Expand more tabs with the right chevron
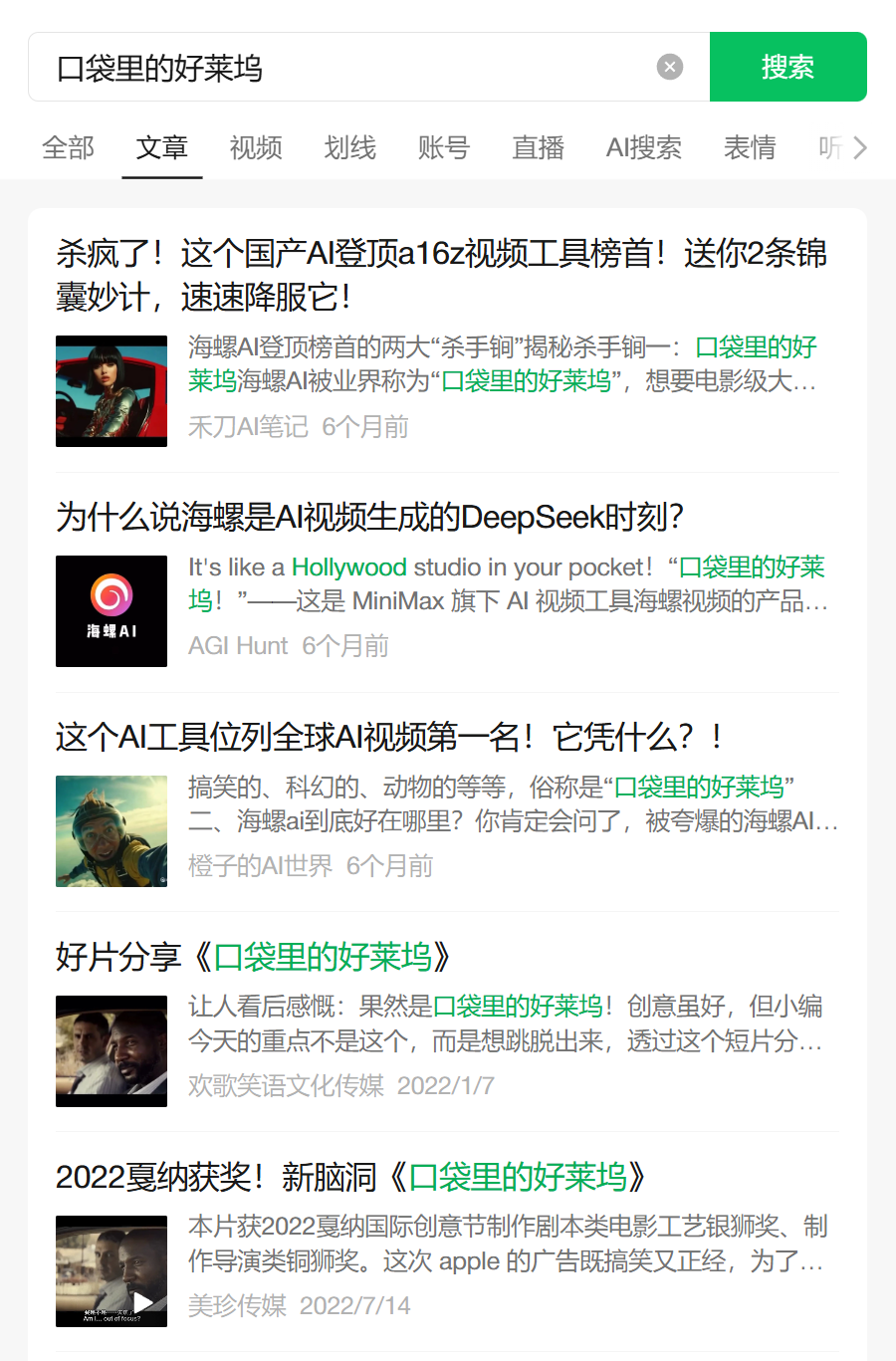The height and width of the screenshot is (1361, 896). click(x=860, y=148)
